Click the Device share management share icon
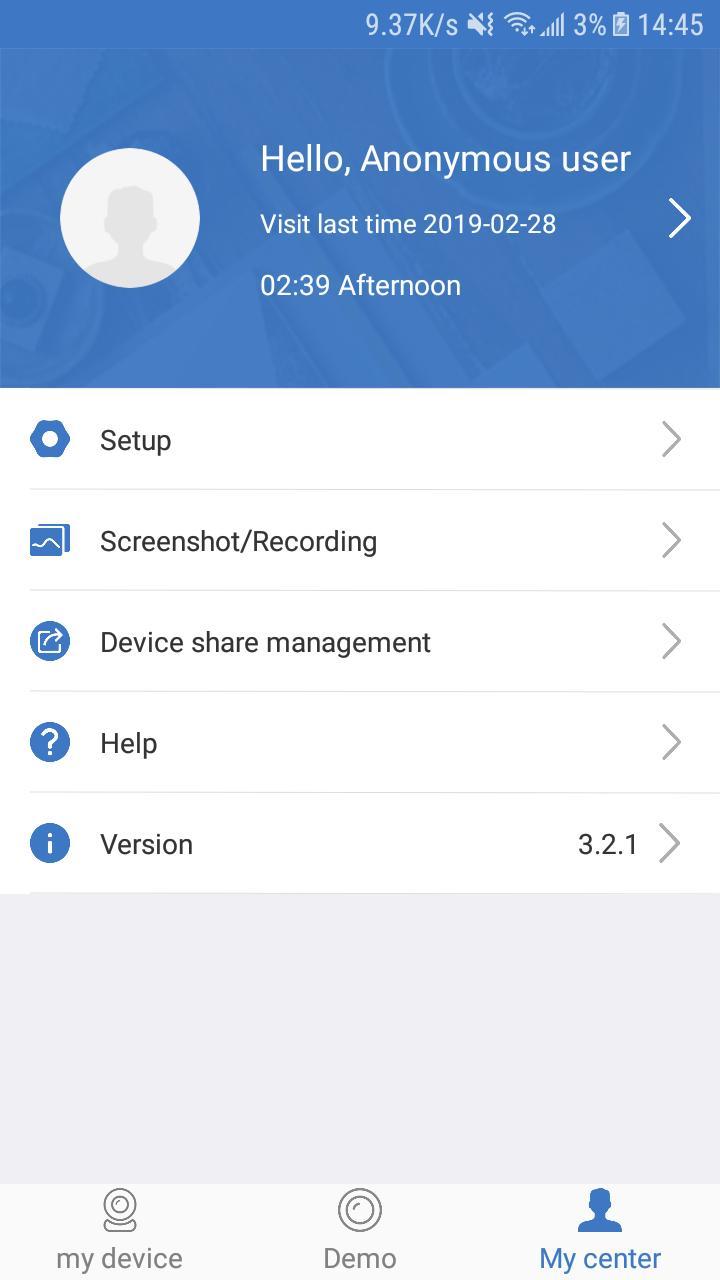720x1280 pixels. coord(50,641)
